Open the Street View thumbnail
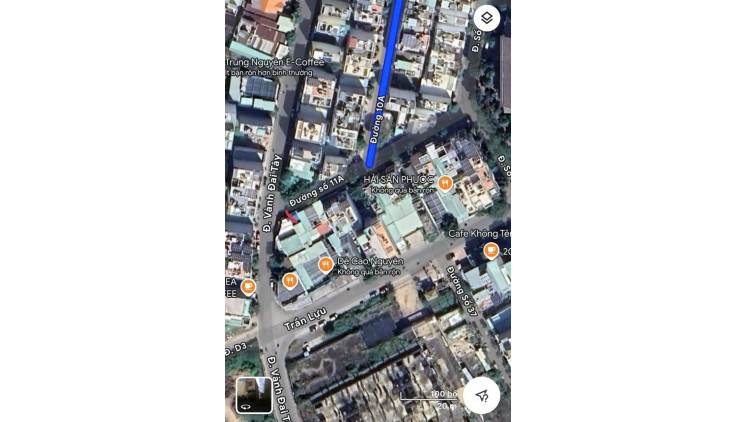738x422 pixels. tap(253, 395)
